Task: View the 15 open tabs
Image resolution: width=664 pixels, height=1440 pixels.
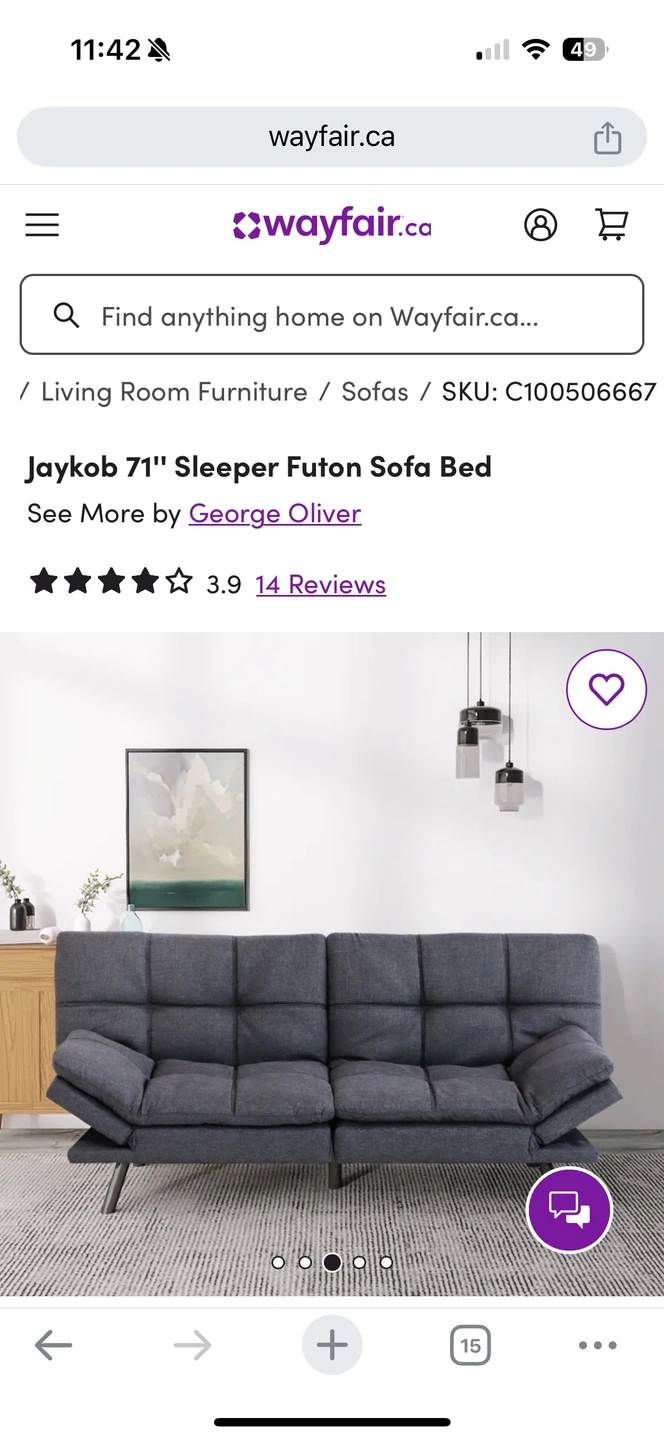Action: pyautogui.click(x=470, y=1346)
